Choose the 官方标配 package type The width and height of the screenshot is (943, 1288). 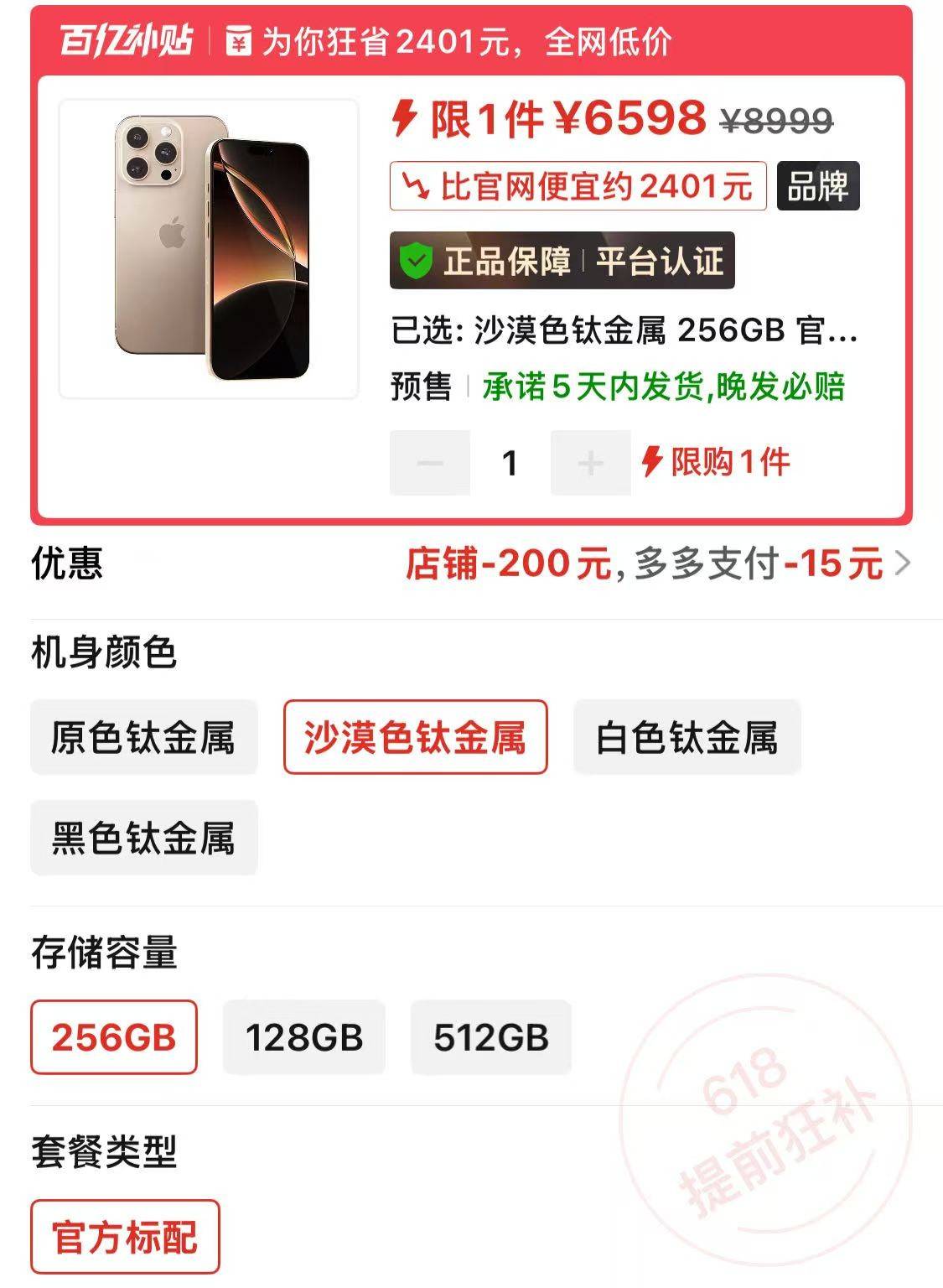125,1237
